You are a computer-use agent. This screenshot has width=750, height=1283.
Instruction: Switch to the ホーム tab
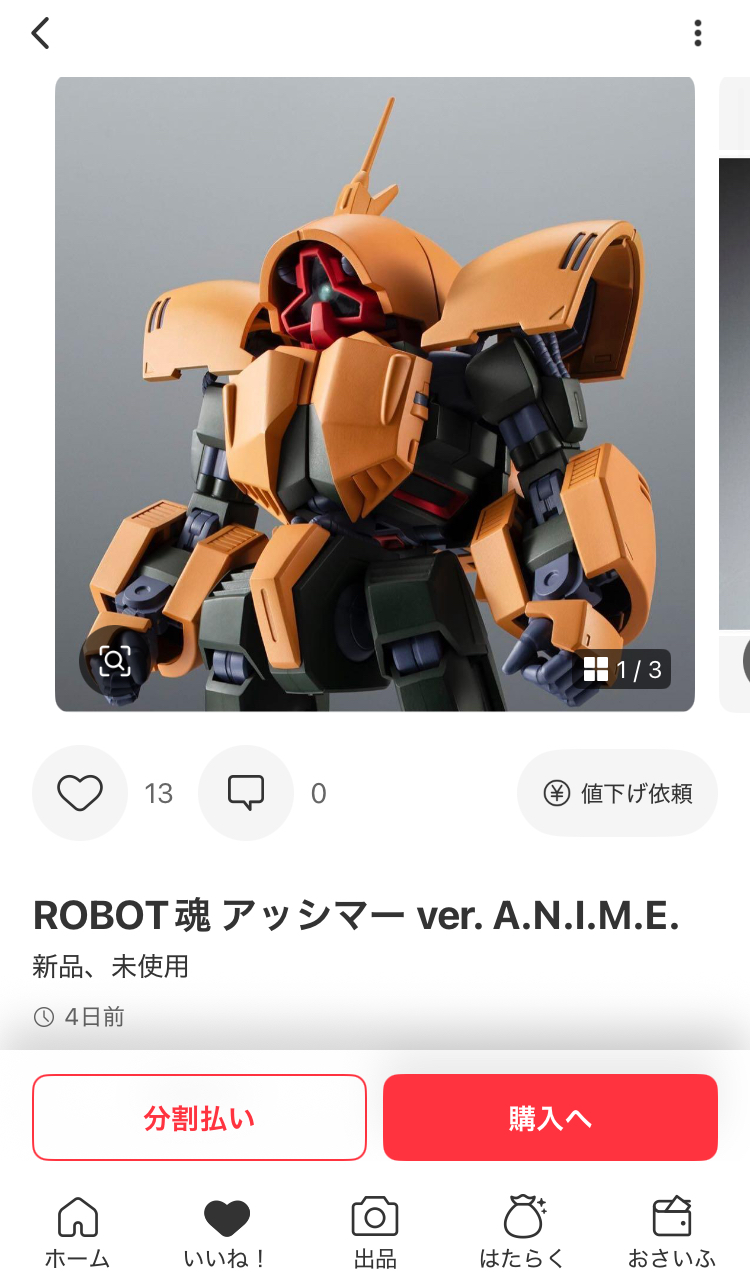click(x=77, y=1231)
